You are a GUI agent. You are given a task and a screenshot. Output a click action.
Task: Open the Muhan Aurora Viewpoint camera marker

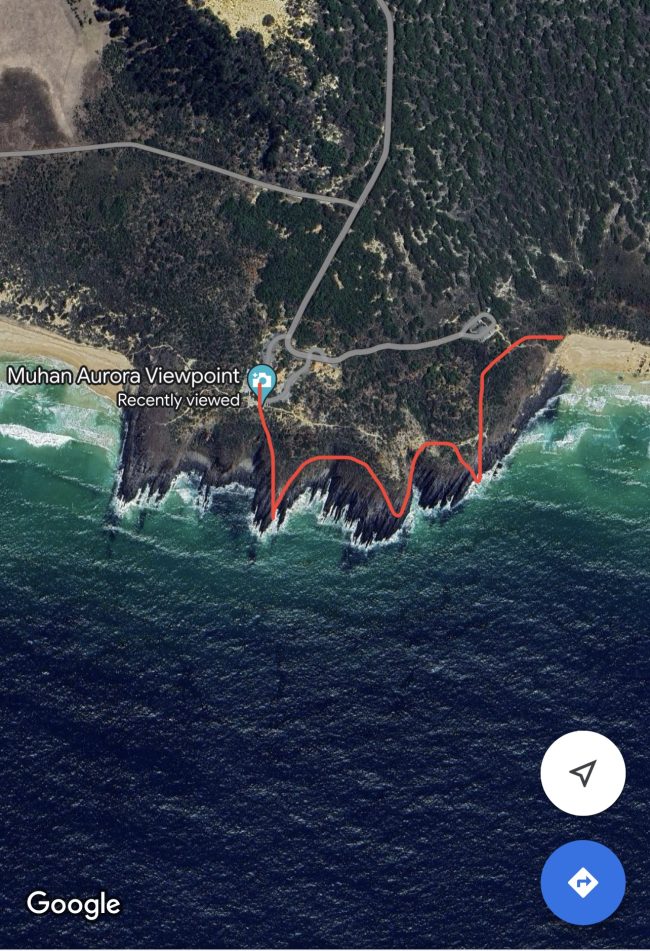tap(262, 379)
